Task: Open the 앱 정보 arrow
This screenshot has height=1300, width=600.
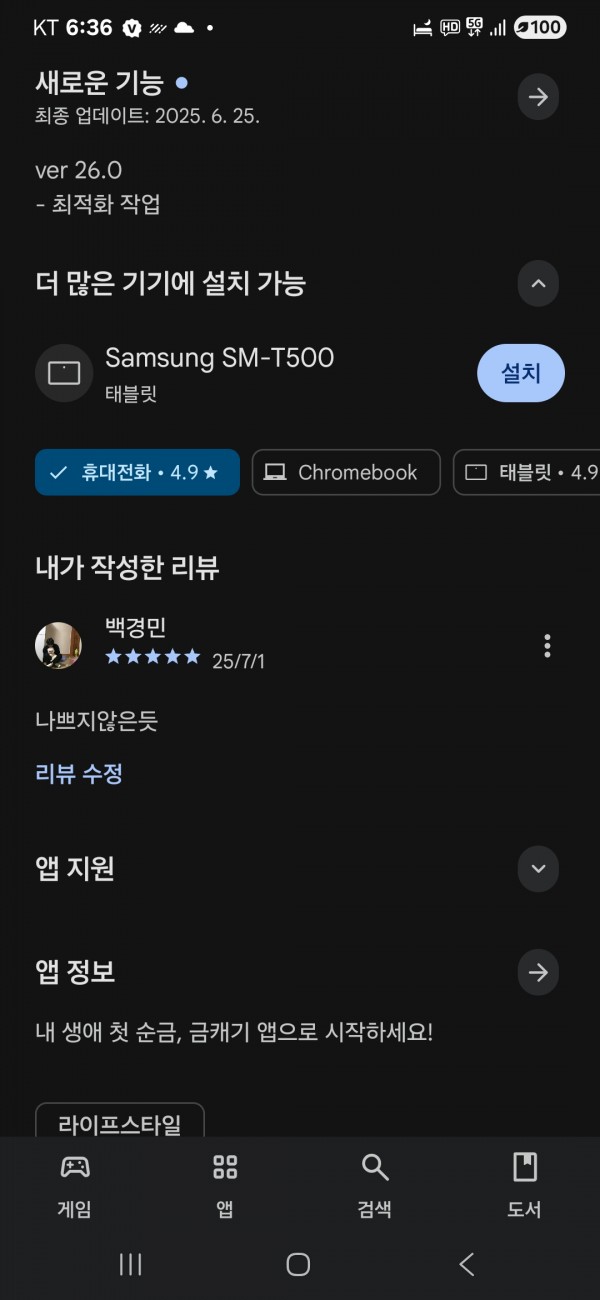Action: coord(538,972)
